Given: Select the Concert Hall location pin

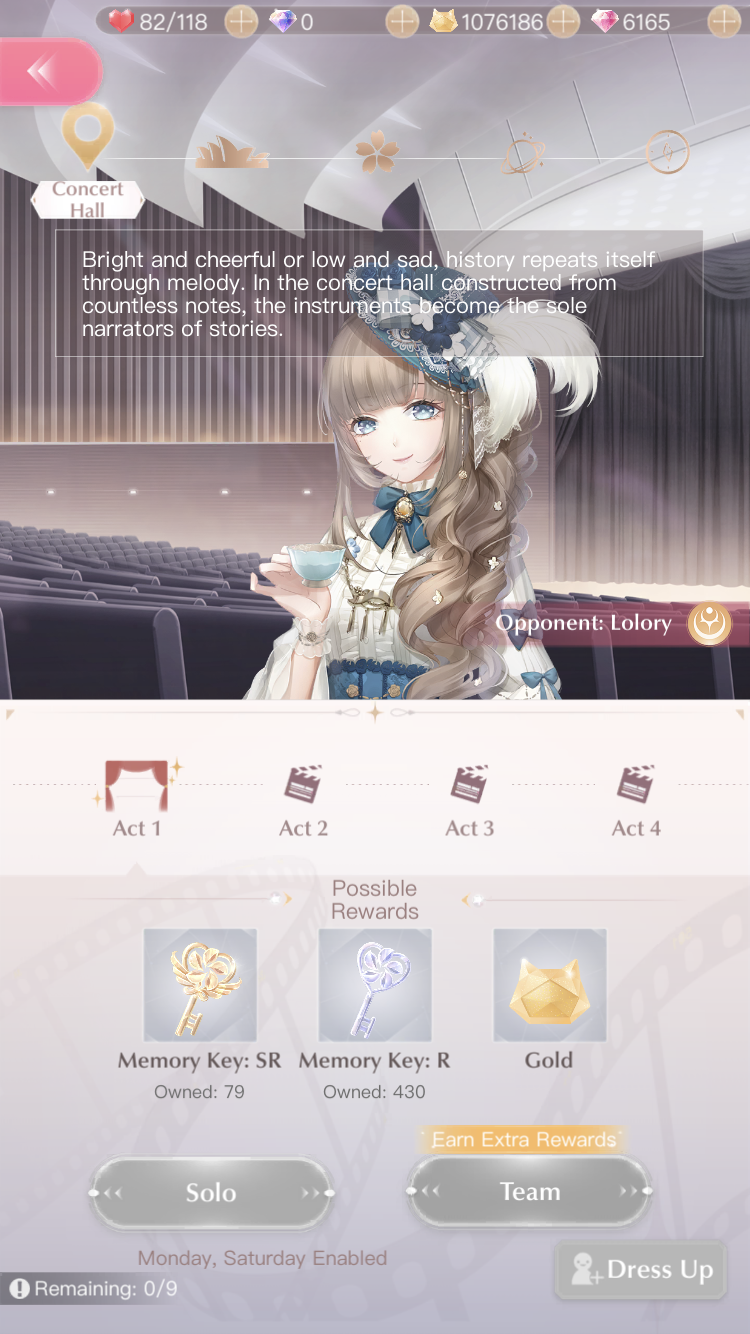Looking at the screenshot, I should (x=88, y=135).
